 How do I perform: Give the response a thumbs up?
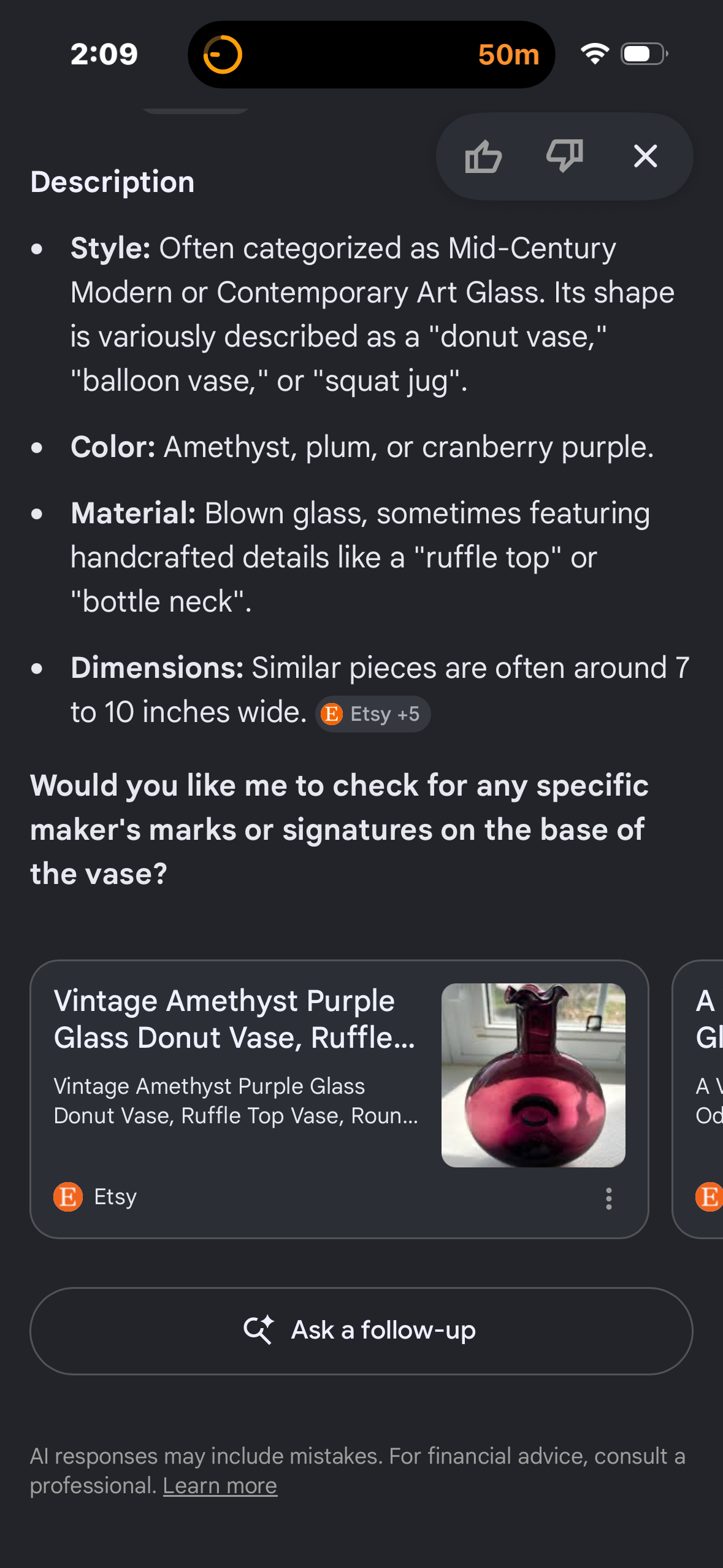tap(483, 156)
